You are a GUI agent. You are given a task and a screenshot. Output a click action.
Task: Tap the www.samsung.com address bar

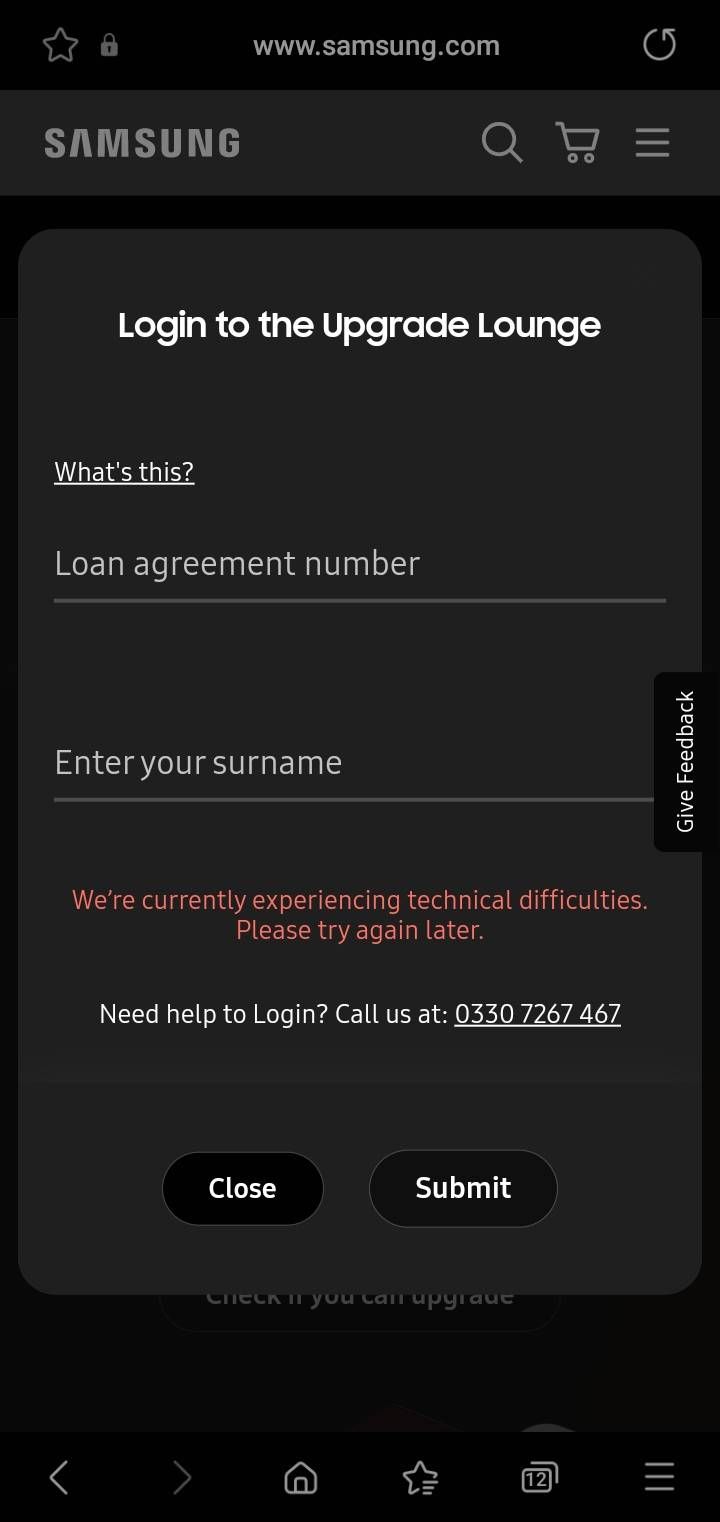(376, 44)
